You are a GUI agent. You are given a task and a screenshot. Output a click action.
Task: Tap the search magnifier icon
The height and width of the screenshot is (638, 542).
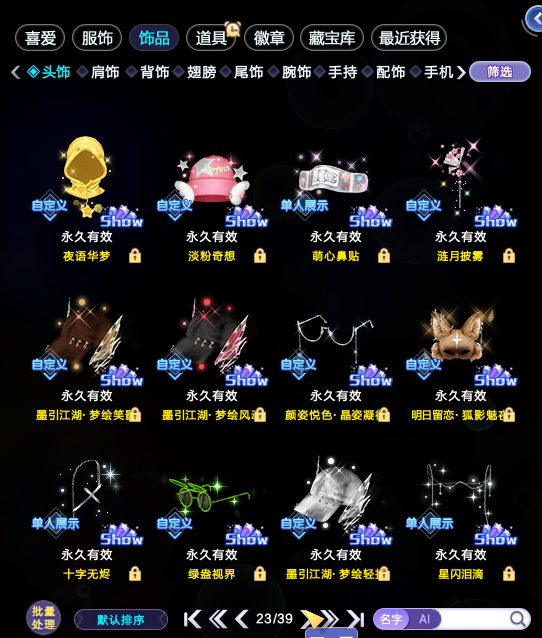pos(518,619)
